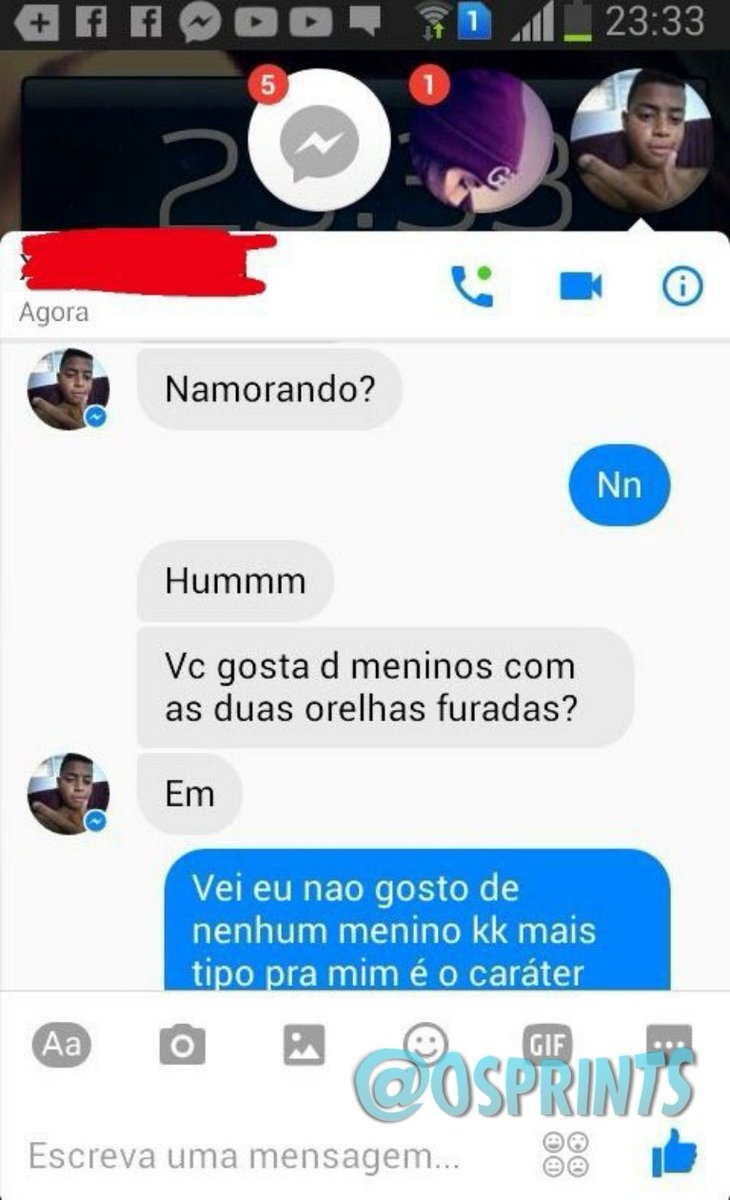Send a thumbs-up like
Image resolution: width=730 pixels, height=1200 pixels.
click(x=674, y=1153)
